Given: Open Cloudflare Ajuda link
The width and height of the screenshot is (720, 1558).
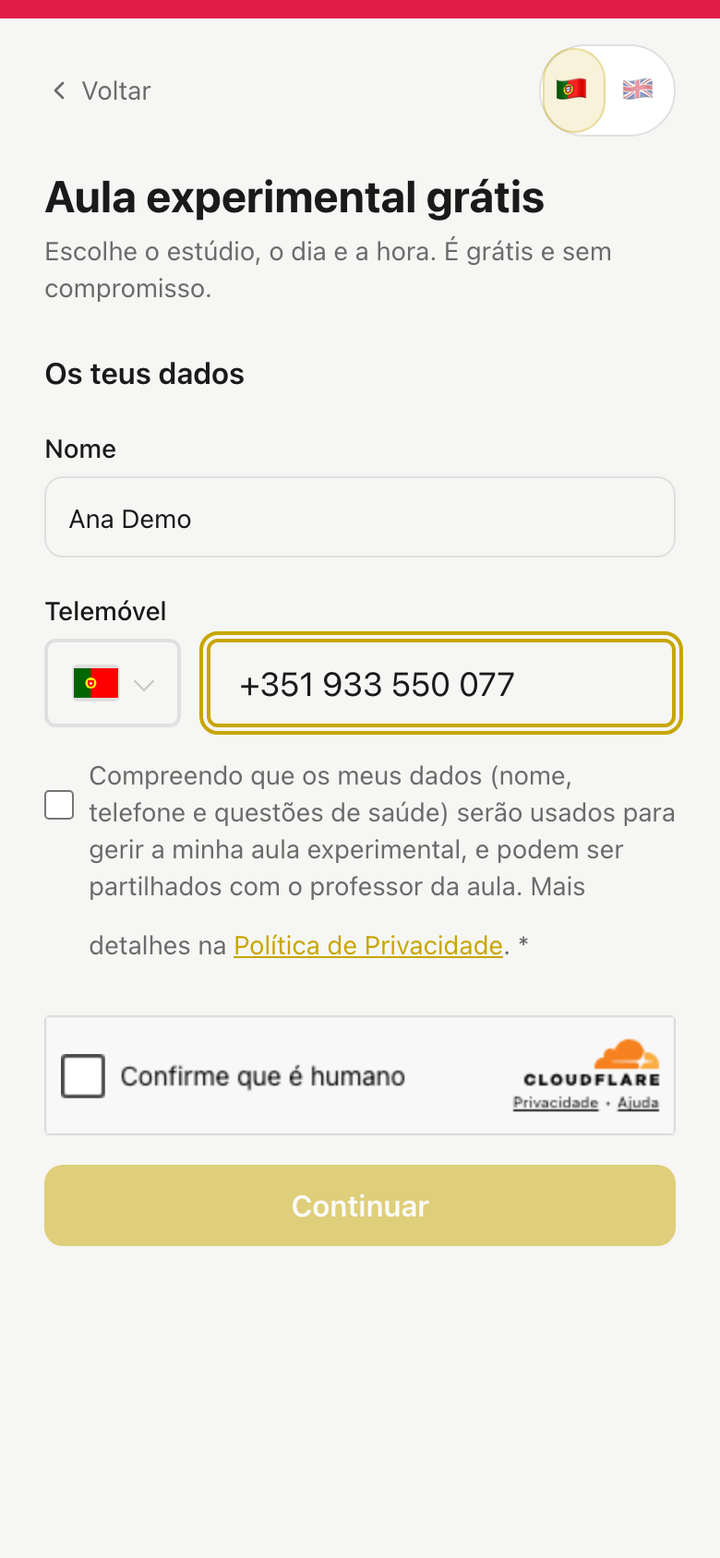Looking at the screenshot, I should 638,1103.
